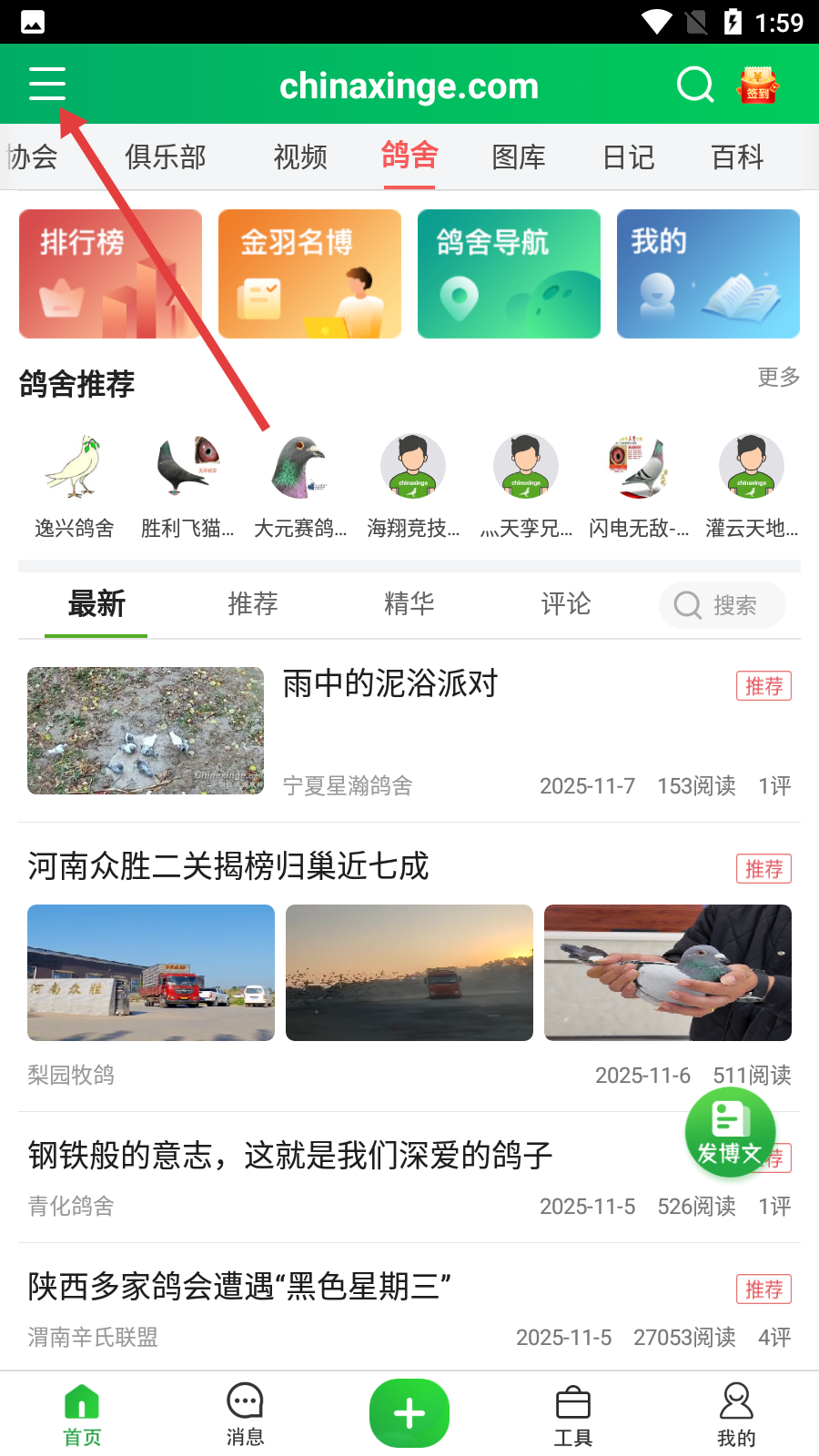Open the article 雨中的泥浴派对
Image resolution: width=819 pixels, height=1456 pixels.
pyautogui.click(x=390, y=684)
